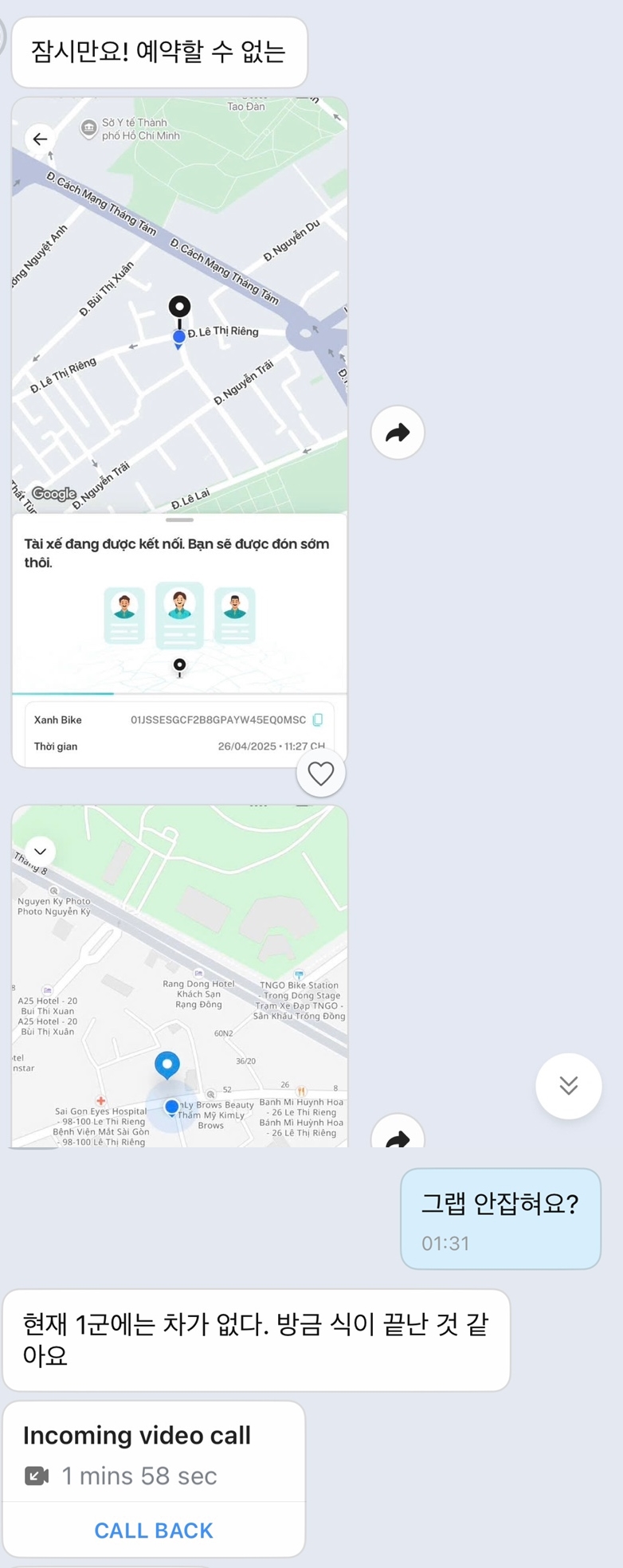Tap CALL BACK for the video call
Screen dimensions: 623x1568
point(154,1530)
